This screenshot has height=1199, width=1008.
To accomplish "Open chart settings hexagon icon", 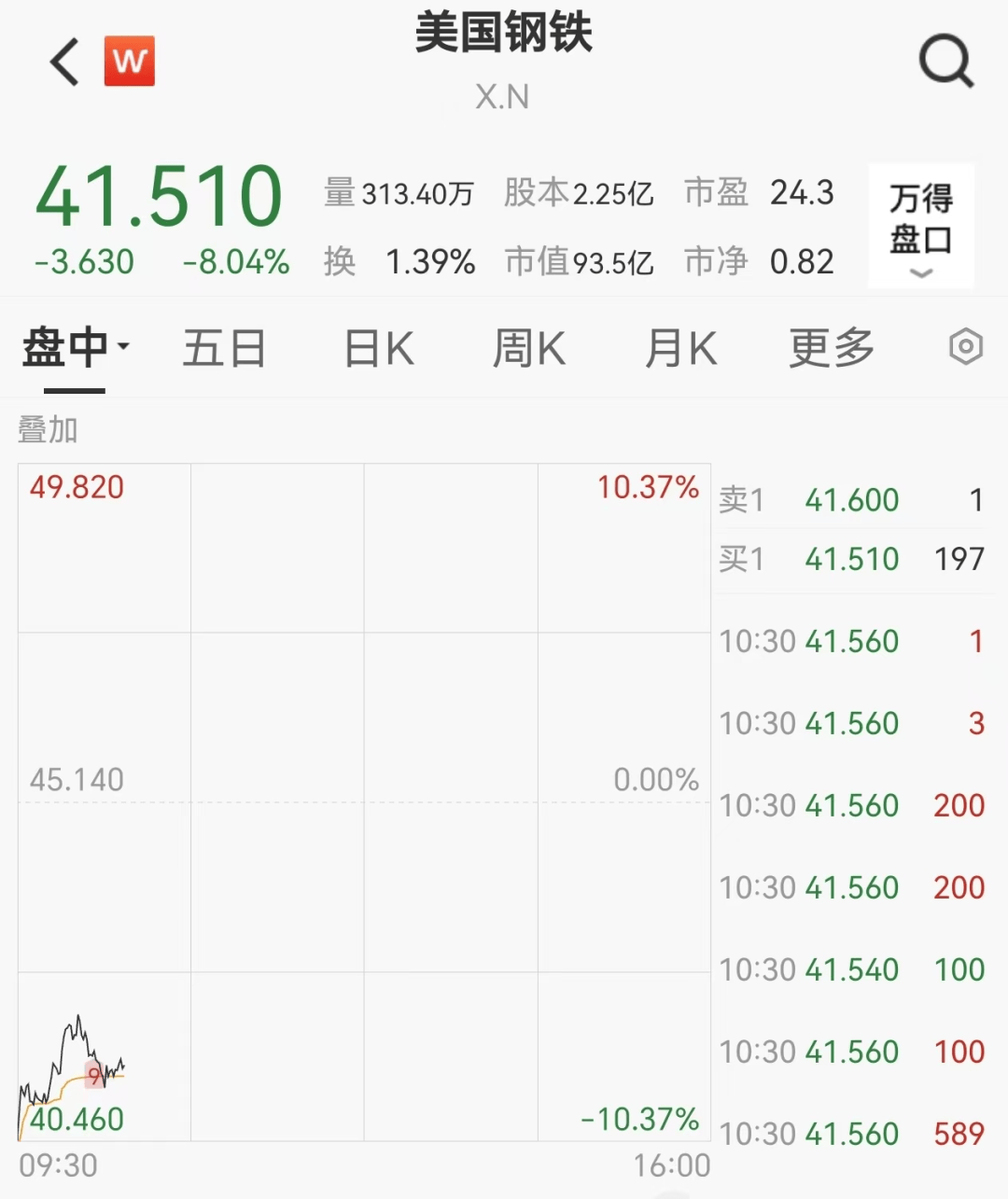I will click(x=965, y=347).
